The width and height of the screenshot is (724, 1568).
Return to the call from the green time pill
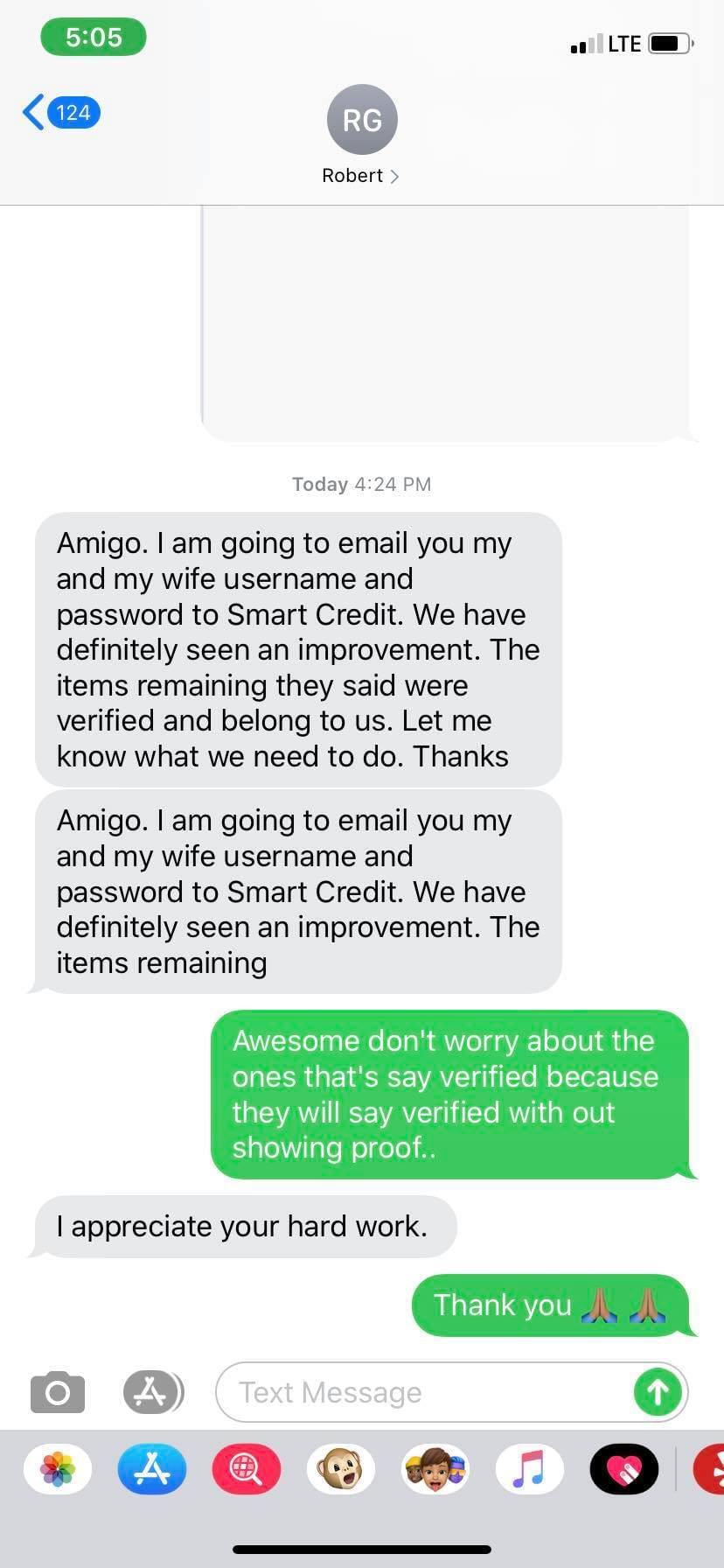(x=94, y=38)
